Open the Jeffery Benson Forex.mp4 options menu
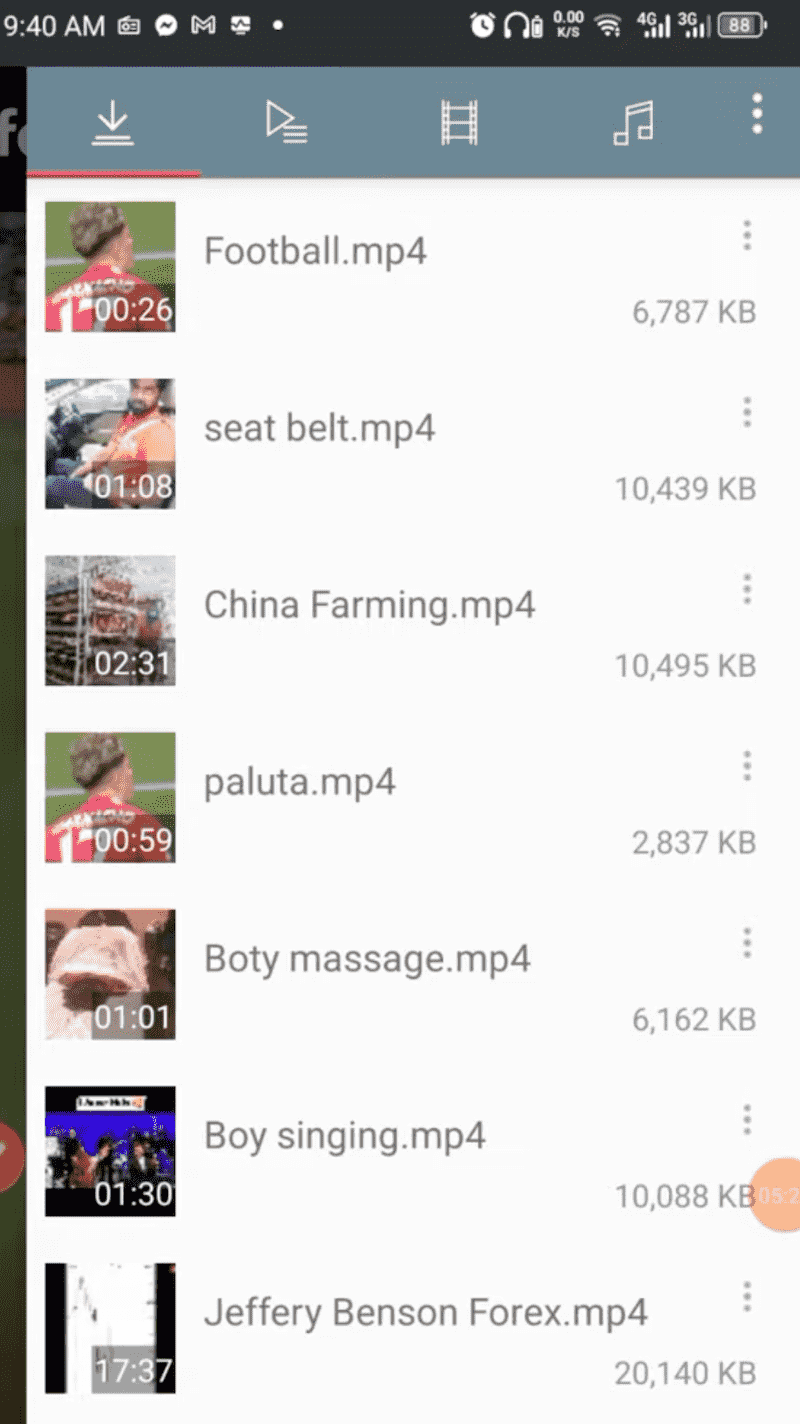Screen dimensions: 800x1424 (x=746, y=1297)
